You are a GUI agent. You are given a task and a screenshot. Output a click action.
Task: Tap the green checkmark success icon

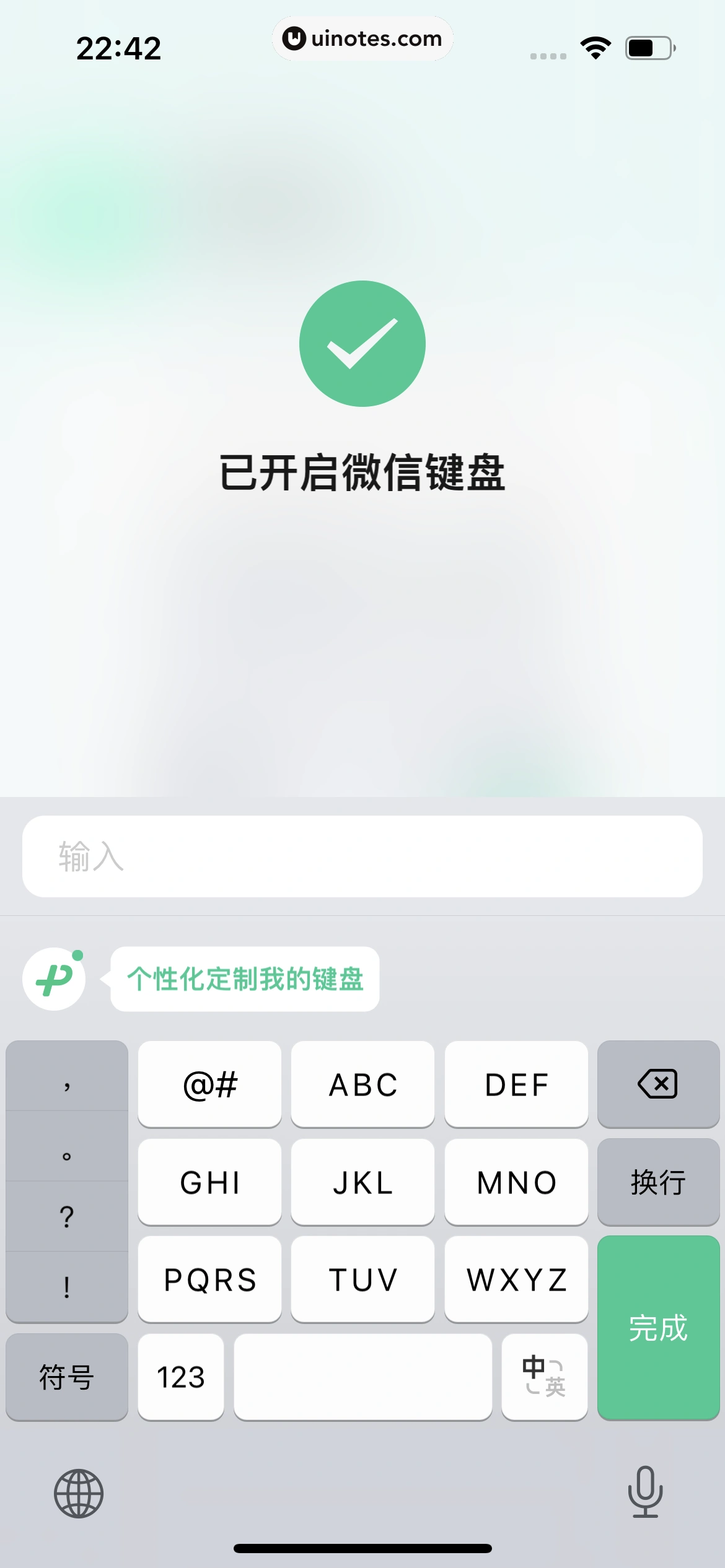pyautogui.click(x=362, y=342)
